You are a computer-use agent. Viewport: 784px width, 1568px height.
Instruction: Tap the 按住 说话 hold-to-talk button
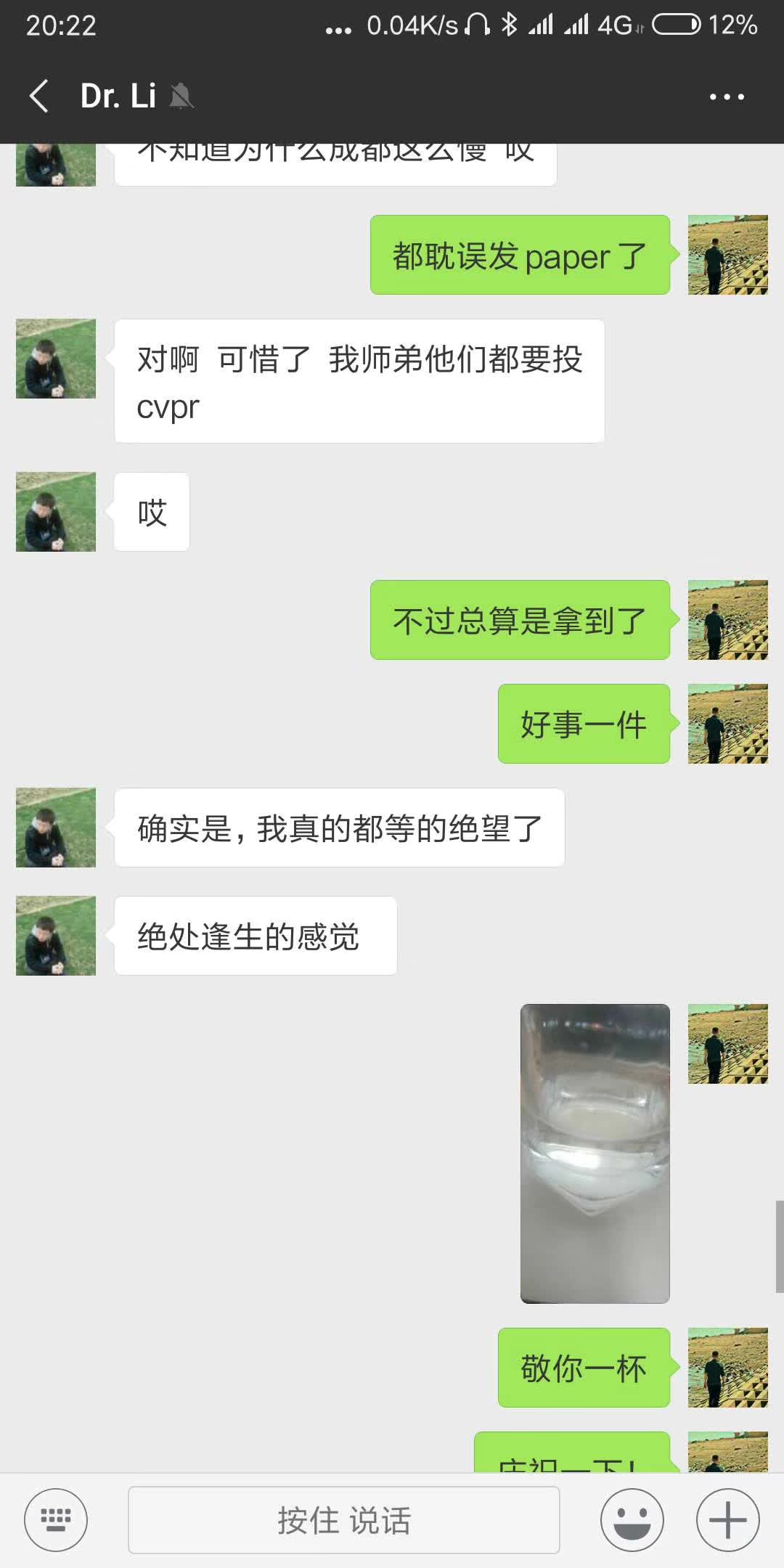point(343,1519)
